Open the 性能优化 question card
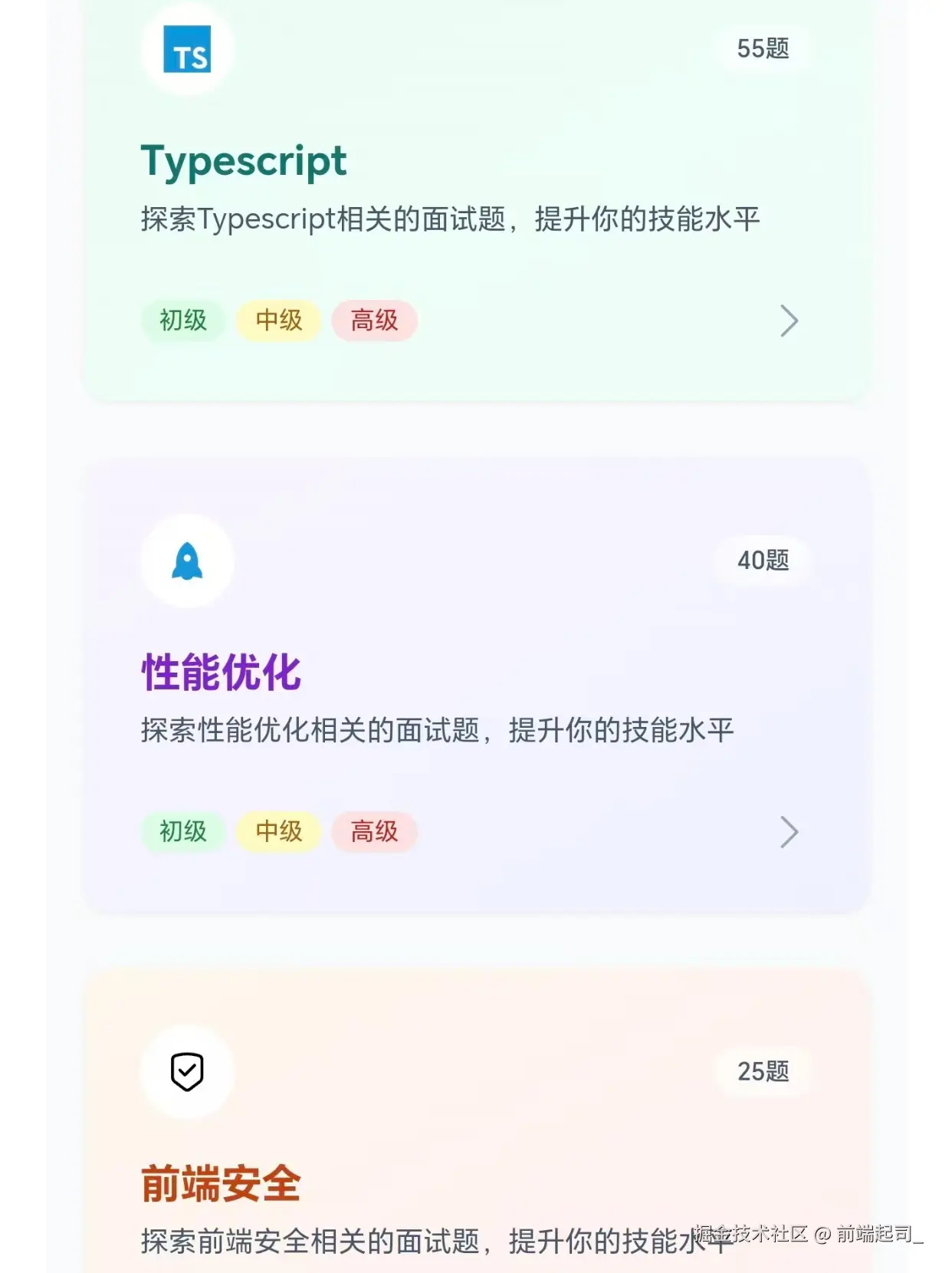The image size is (952, 1273). [x=221, y=673]
